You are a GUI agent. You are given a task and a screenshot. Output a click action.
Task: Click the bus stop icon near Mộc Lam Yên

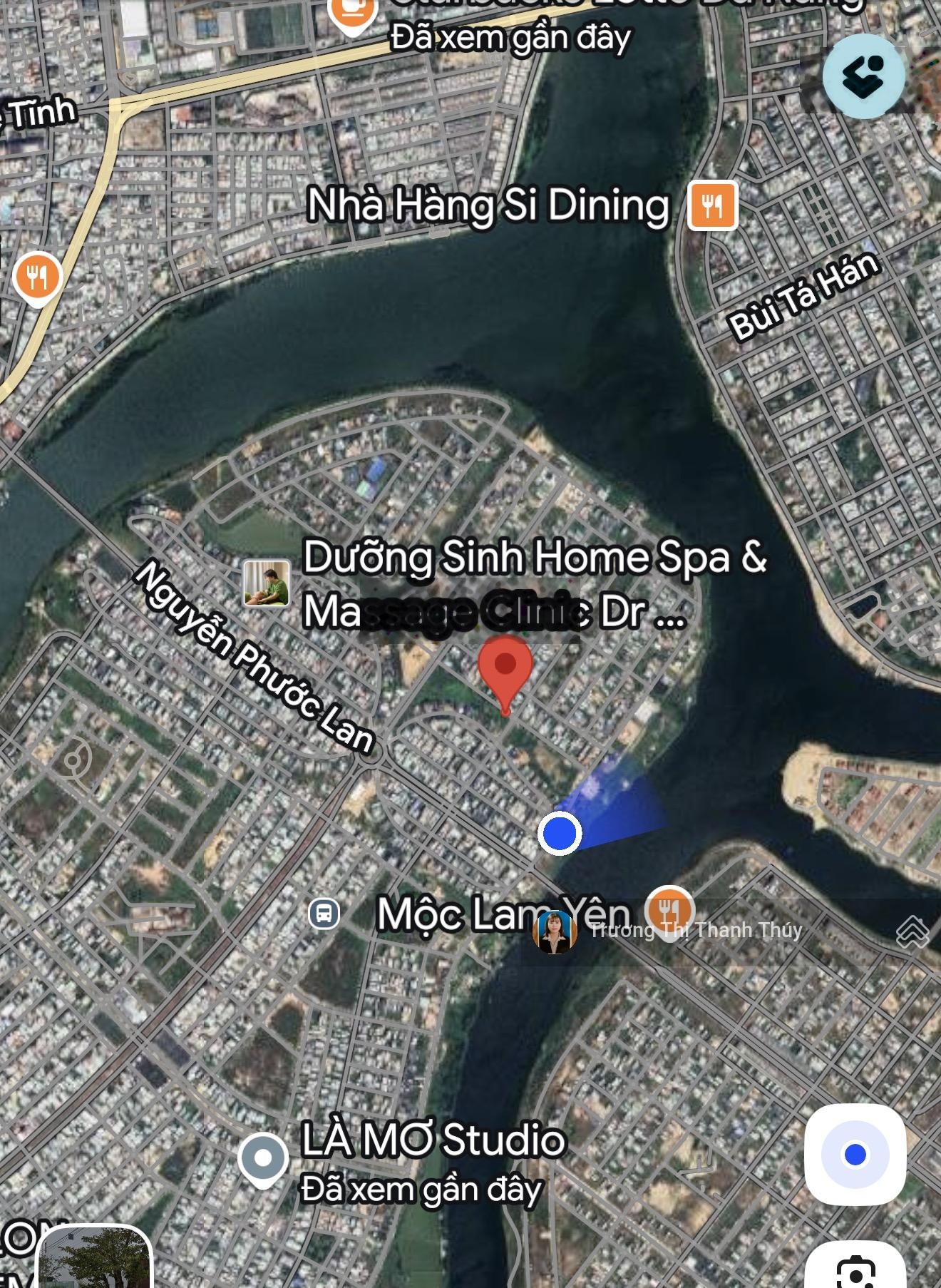tap(322, 914)
